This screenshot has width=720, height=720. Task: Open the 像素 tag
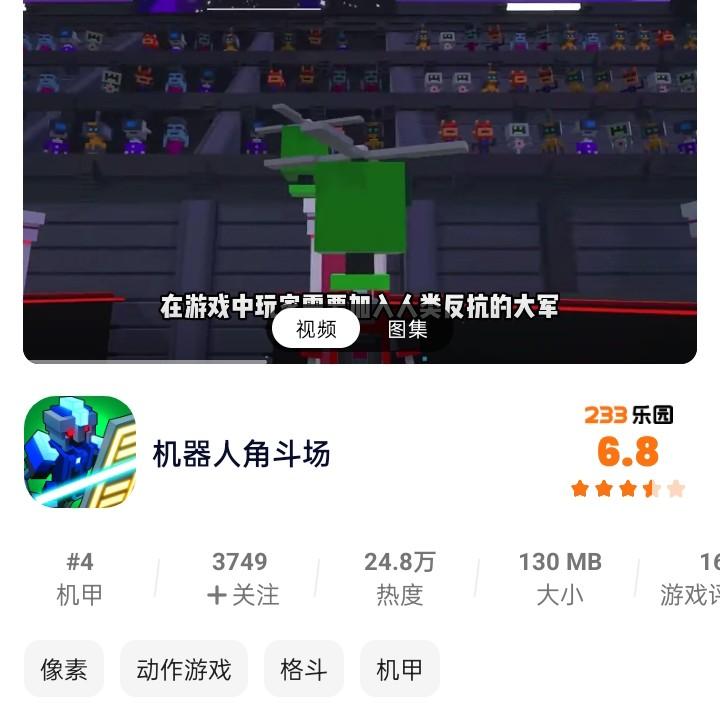click(64, 669)
